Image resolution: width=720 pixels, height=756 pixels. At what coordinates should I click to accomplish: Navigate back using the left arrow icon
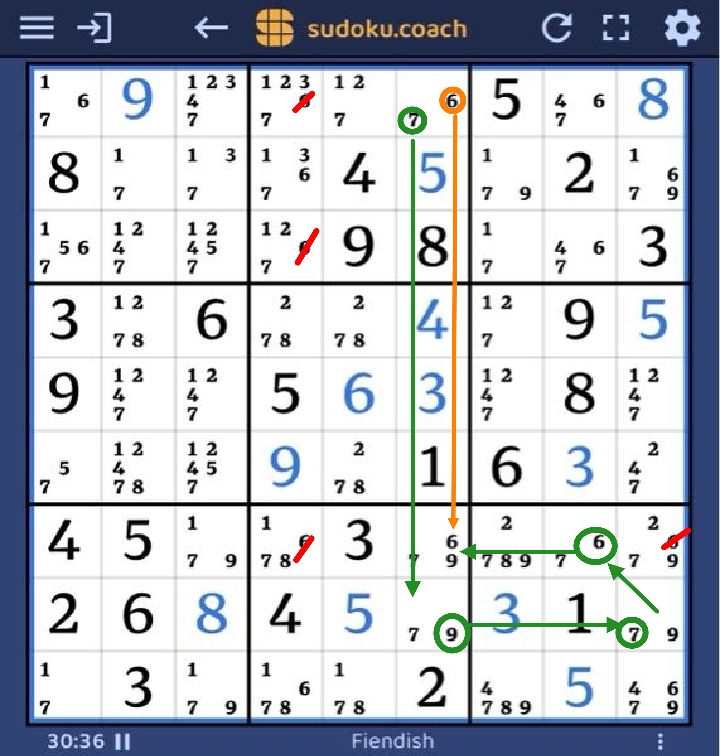click(x=210, y=27)
